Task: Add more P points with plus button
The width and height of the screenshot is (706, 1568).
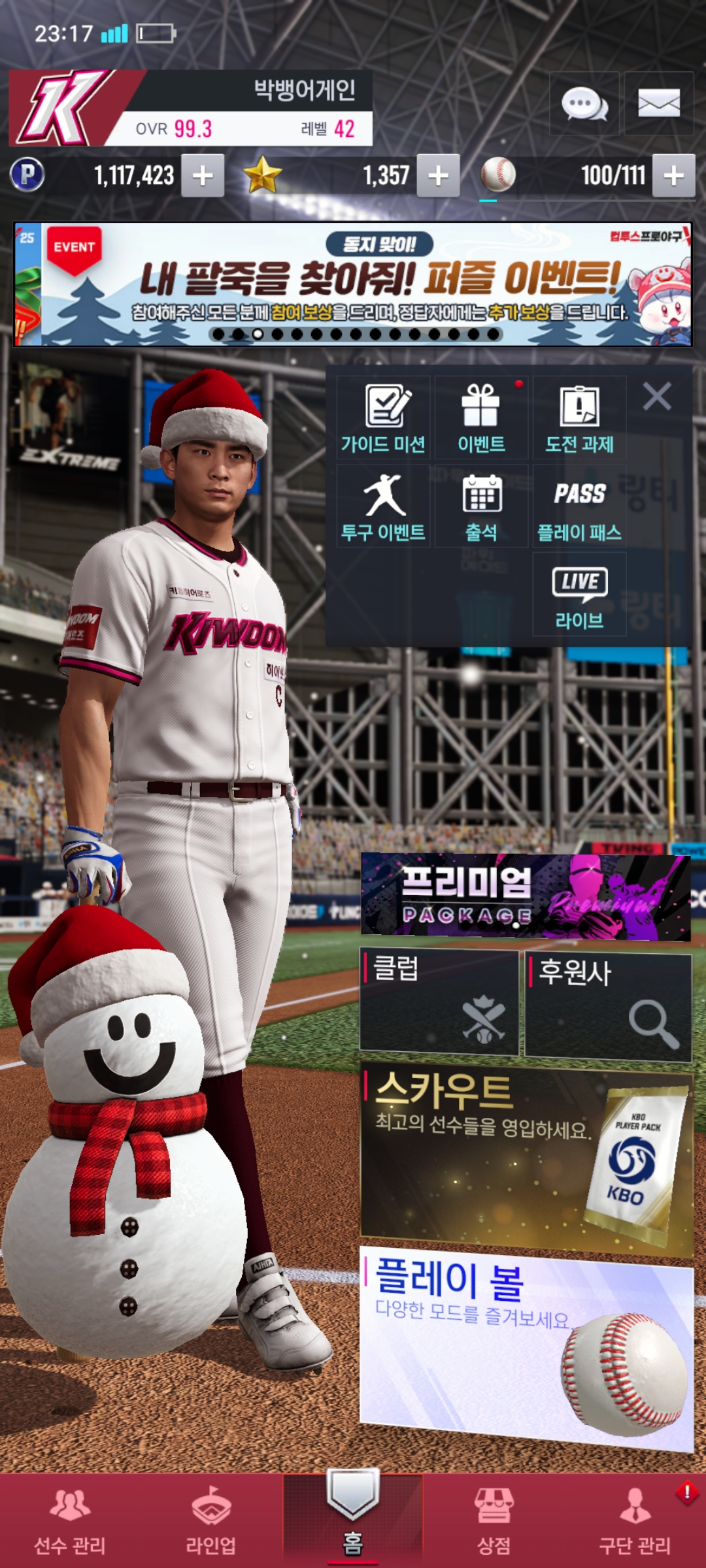Action: tap(203, 175)
